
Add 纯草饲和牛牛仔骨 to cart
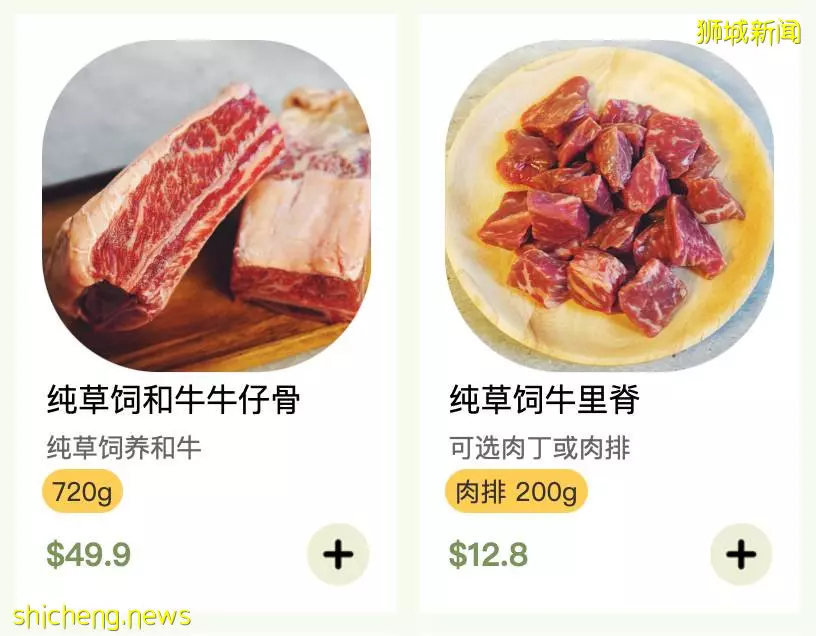[338, 554]
